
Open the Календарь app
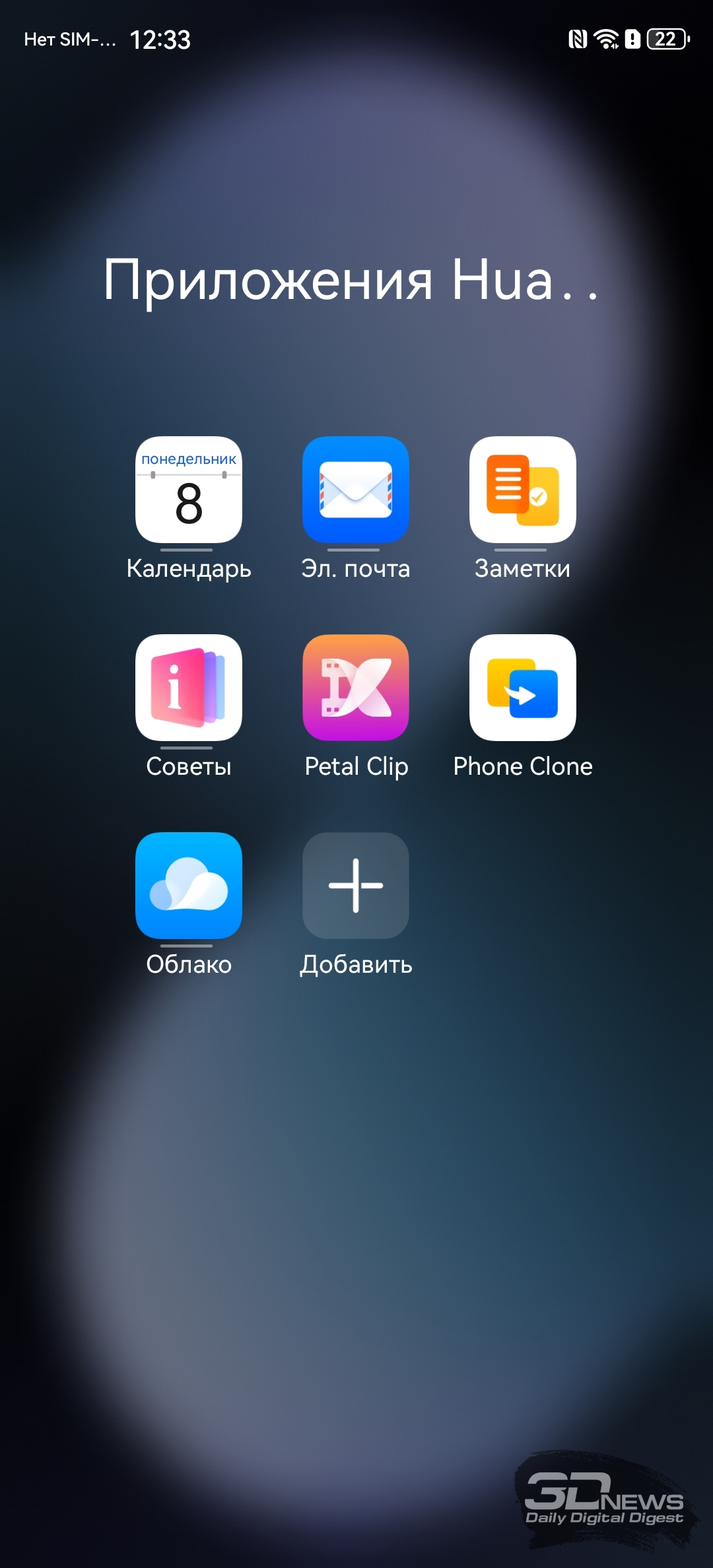click(x=189, y=490)
